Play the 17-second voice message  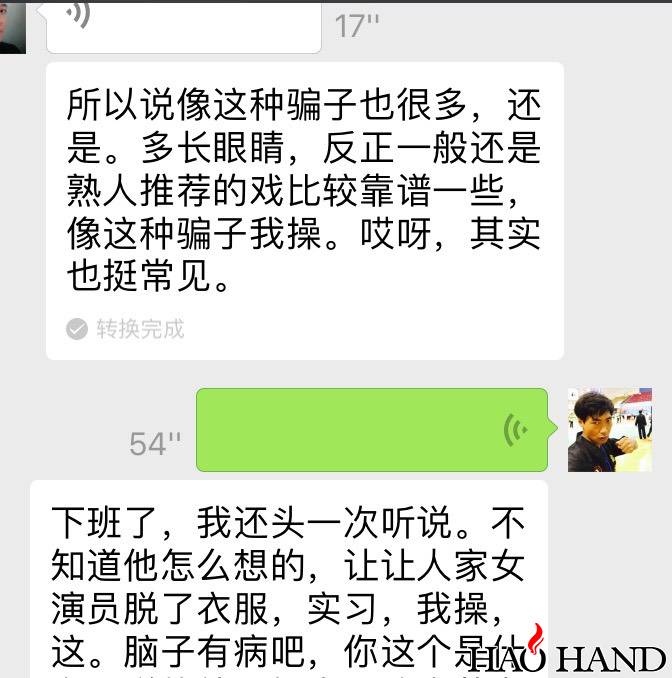pos(184,27)
